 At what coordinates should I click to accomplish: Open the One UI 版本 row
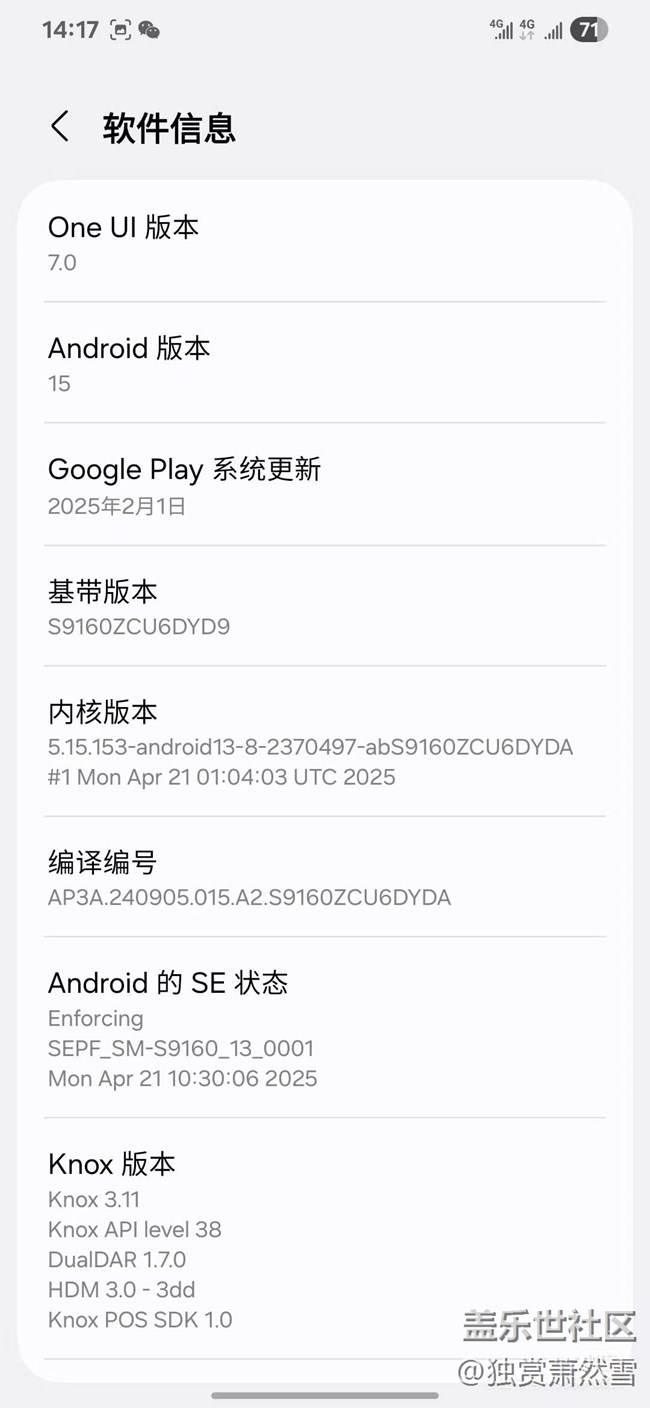325,243
